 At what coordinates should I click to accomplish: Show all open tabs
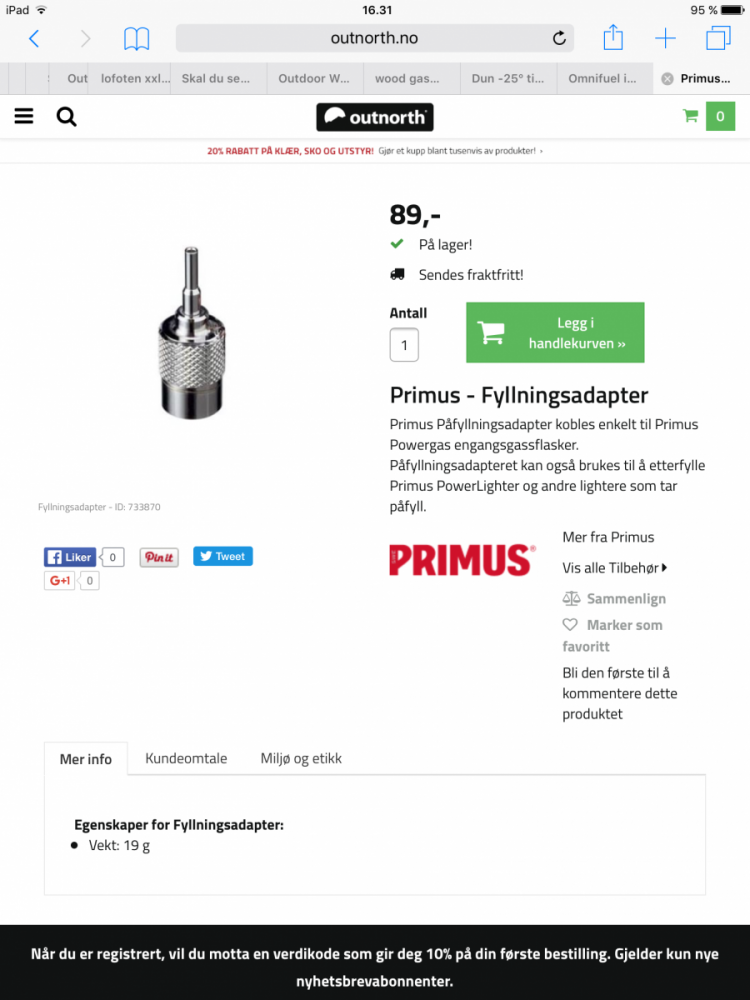coord(718,39)
